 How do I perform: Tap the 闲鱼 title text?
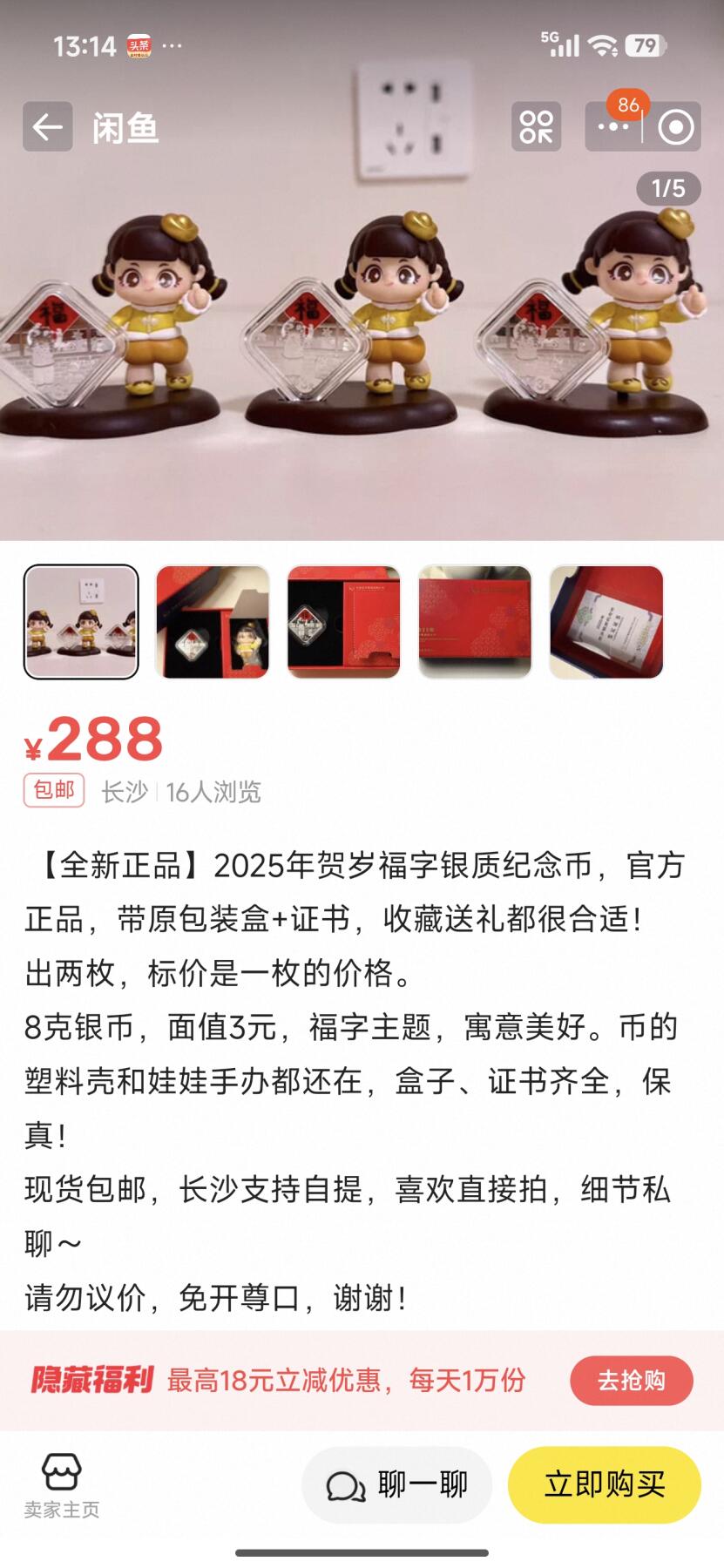[x=125, y=127]
